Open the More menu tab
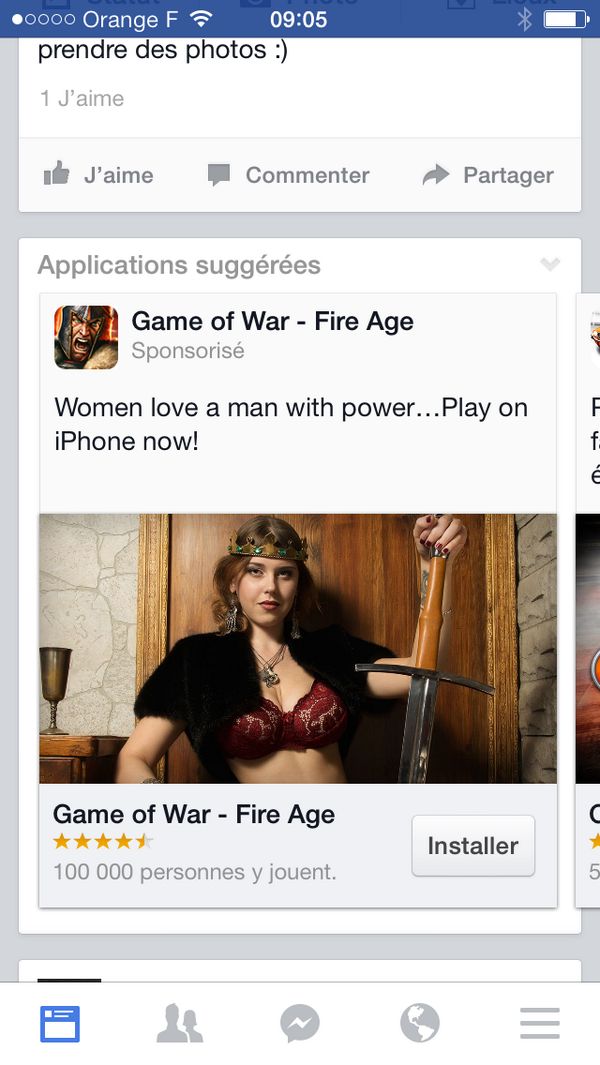 tap(540, 1024)
